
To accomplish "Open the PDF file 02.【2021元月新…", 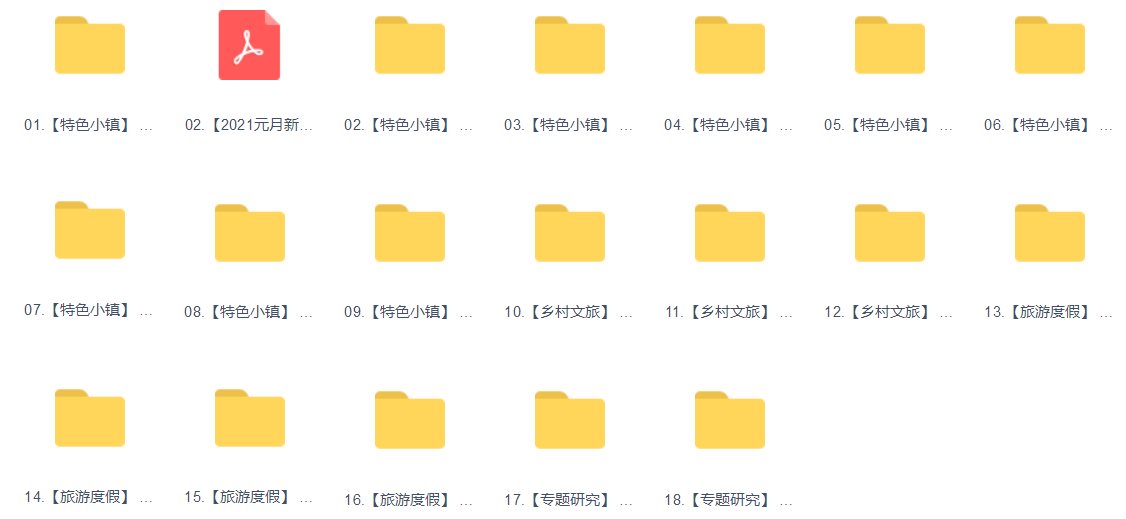I will [249, 46].
